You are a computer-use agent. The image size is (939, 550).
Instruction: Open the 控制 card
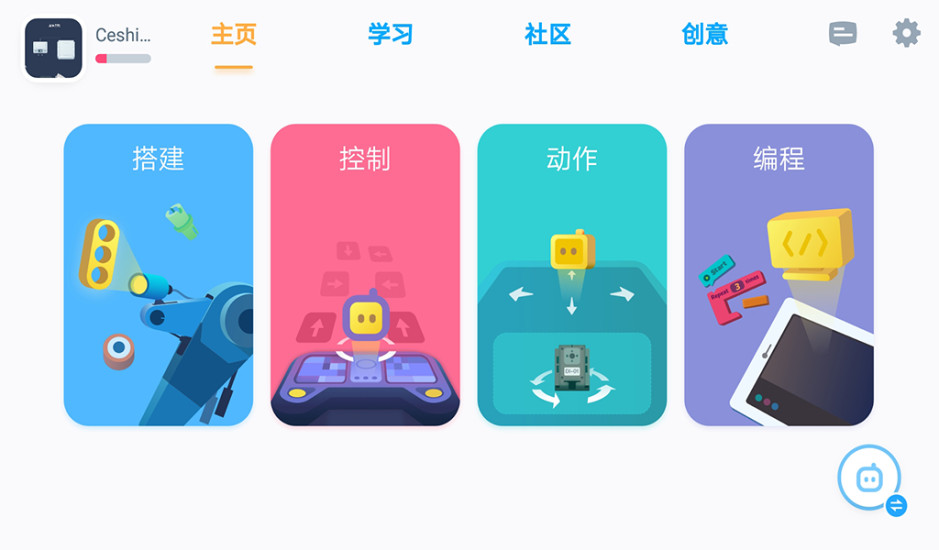click(365, 275)
